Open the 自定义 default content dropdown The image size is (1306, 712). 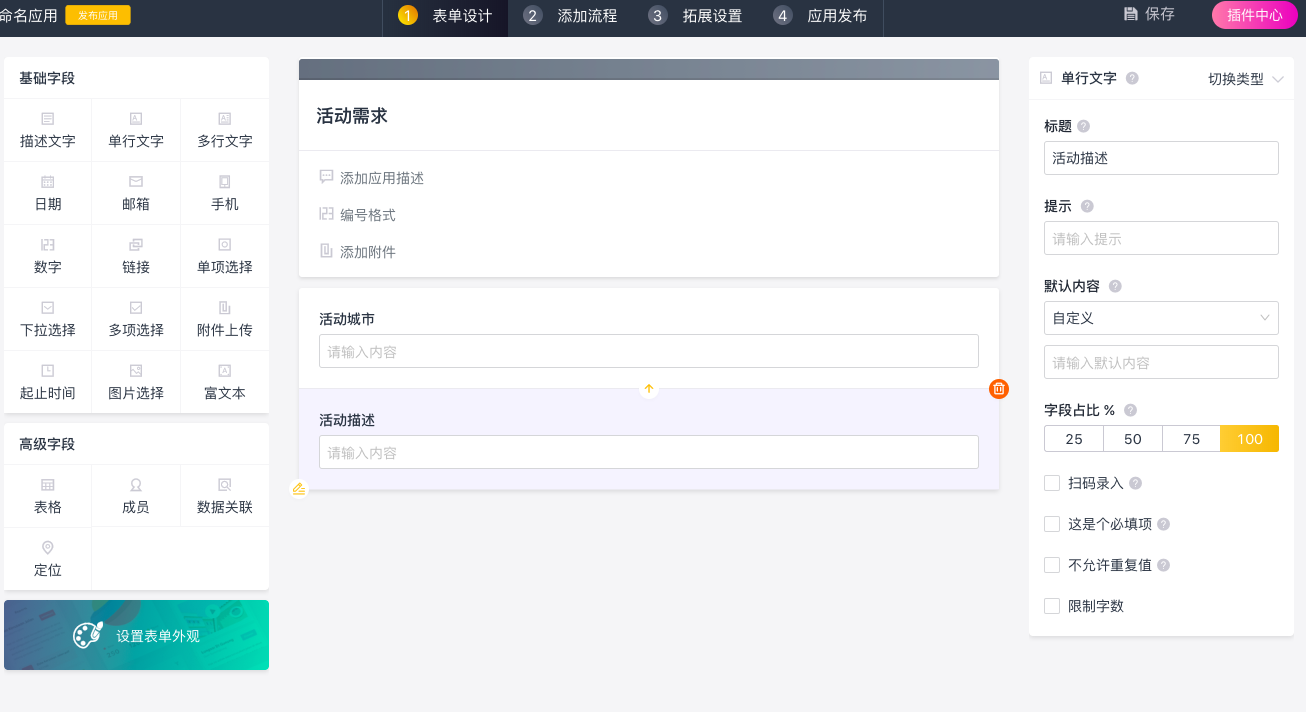[1161, 318]
